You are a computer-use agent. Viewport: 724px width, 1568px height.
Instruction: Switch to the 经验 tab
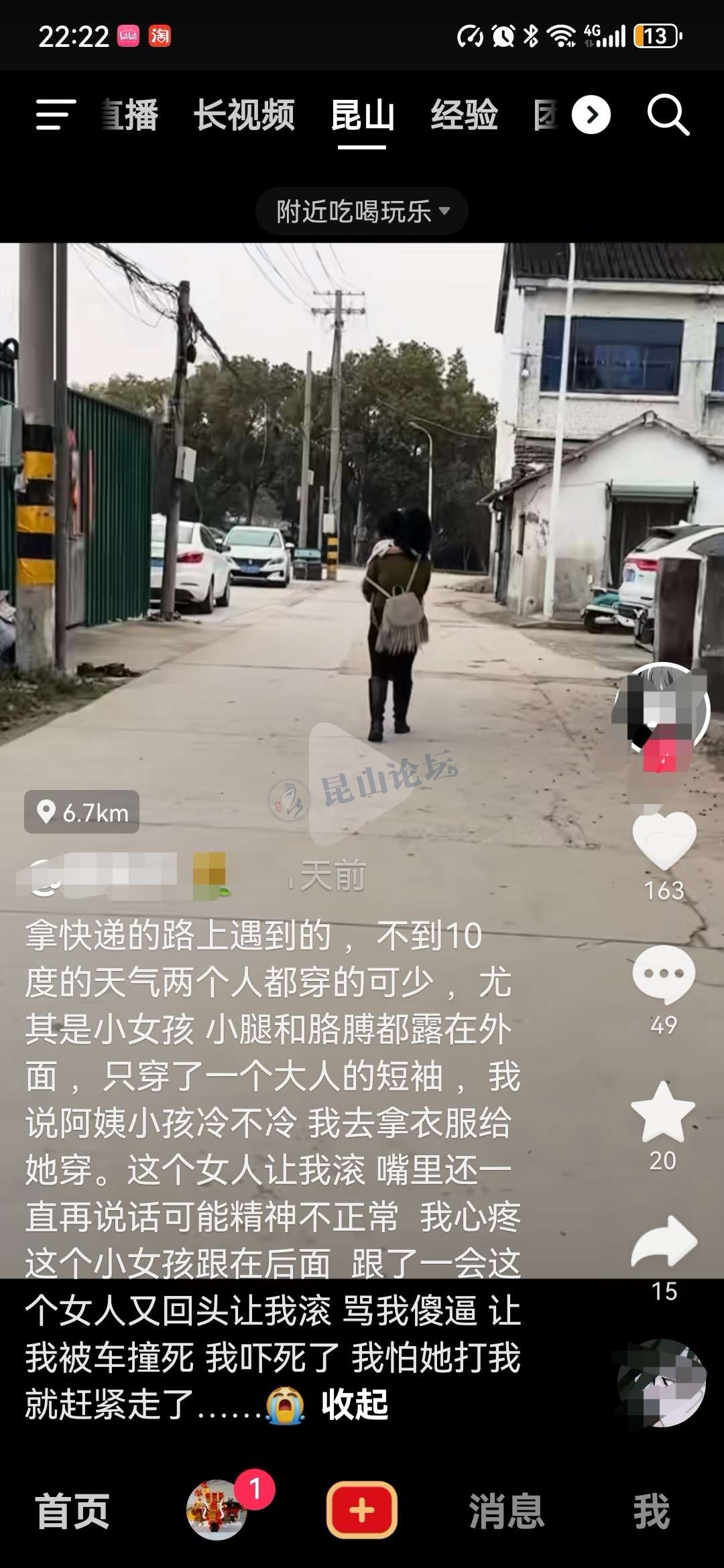pyautogui.click(x=464, y=115)
